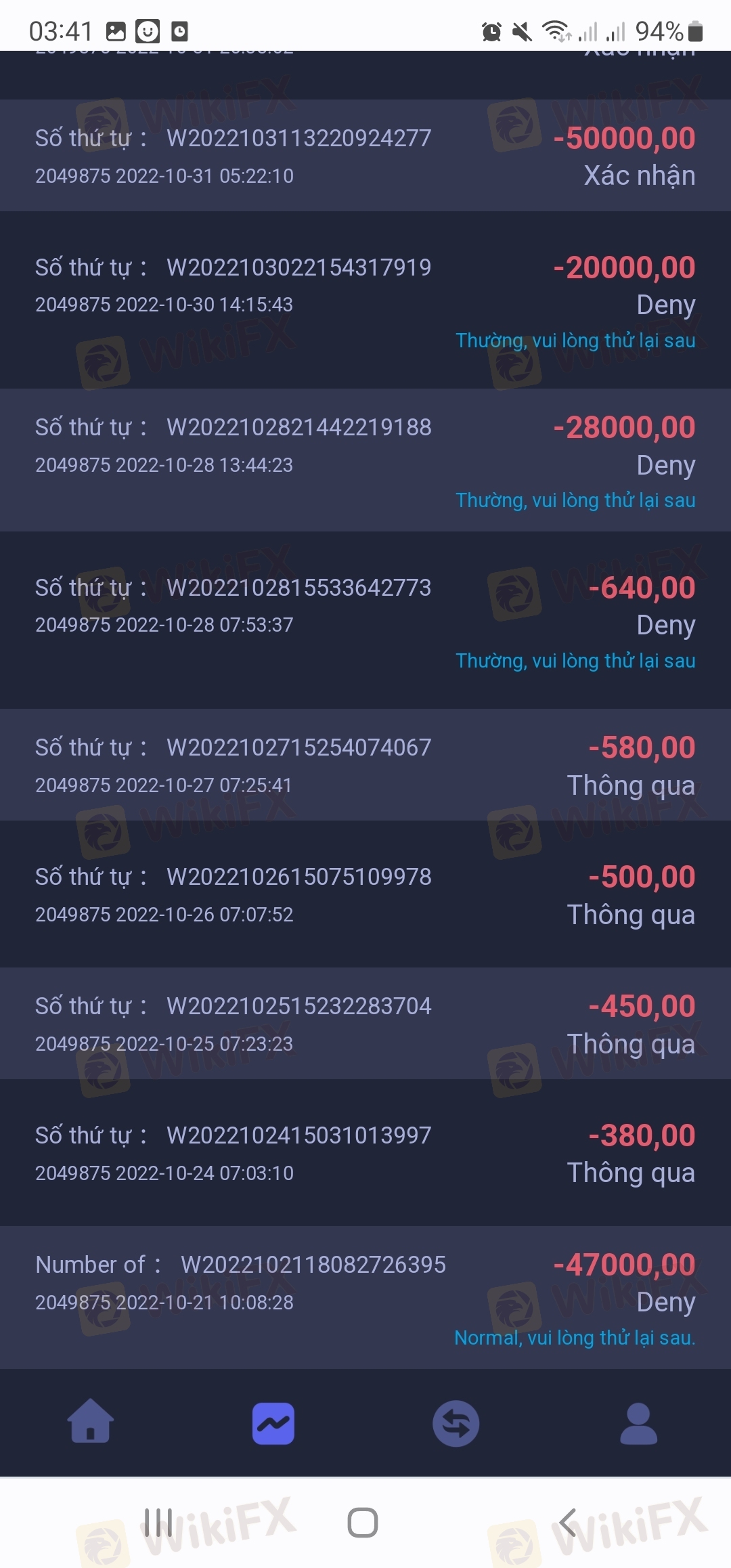The height and width of the screenshot is (1568, 731).
Task: View the -500,00 withdrawal from 2022-10-26
Action: (x=365, y=894)
